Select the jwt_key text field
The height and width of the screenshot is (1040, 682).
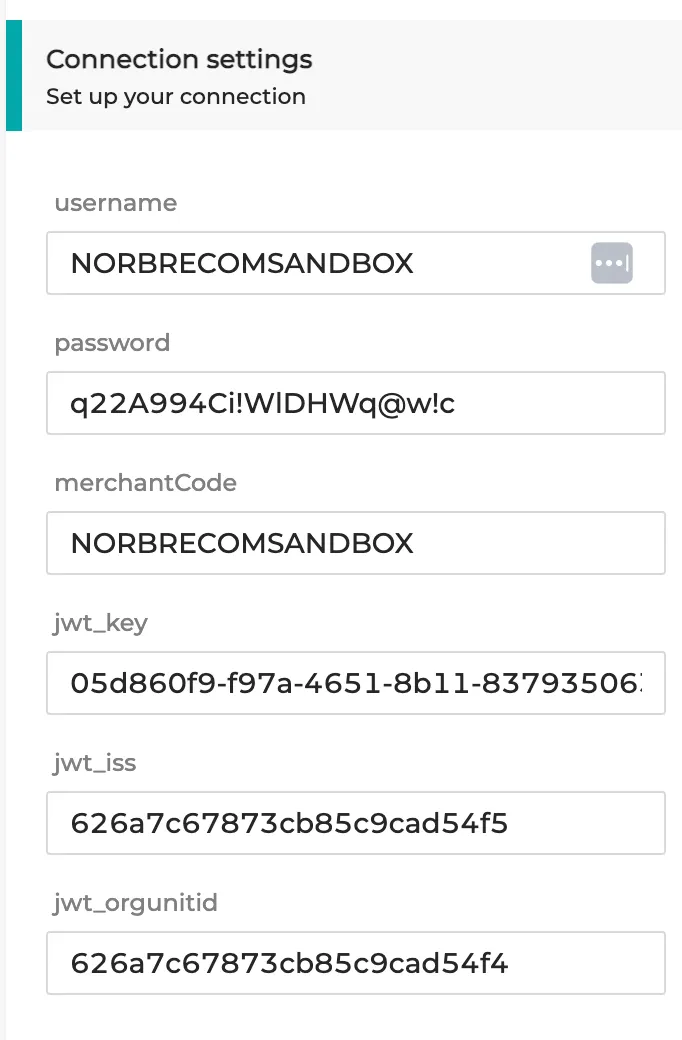(x=355, y=683)
